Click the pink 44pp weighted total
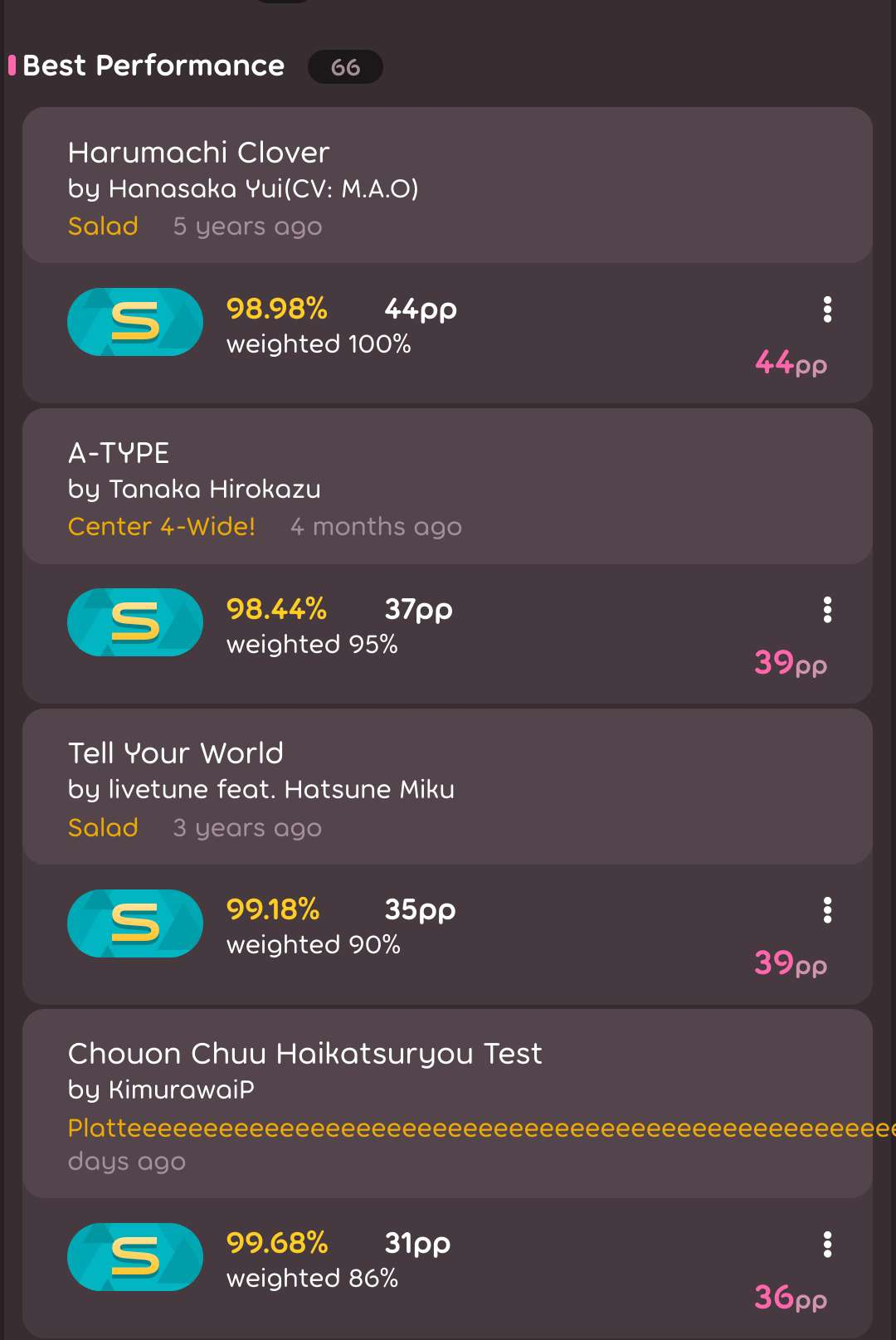Viewport: 896px width, 1340px height. (791, 363)
